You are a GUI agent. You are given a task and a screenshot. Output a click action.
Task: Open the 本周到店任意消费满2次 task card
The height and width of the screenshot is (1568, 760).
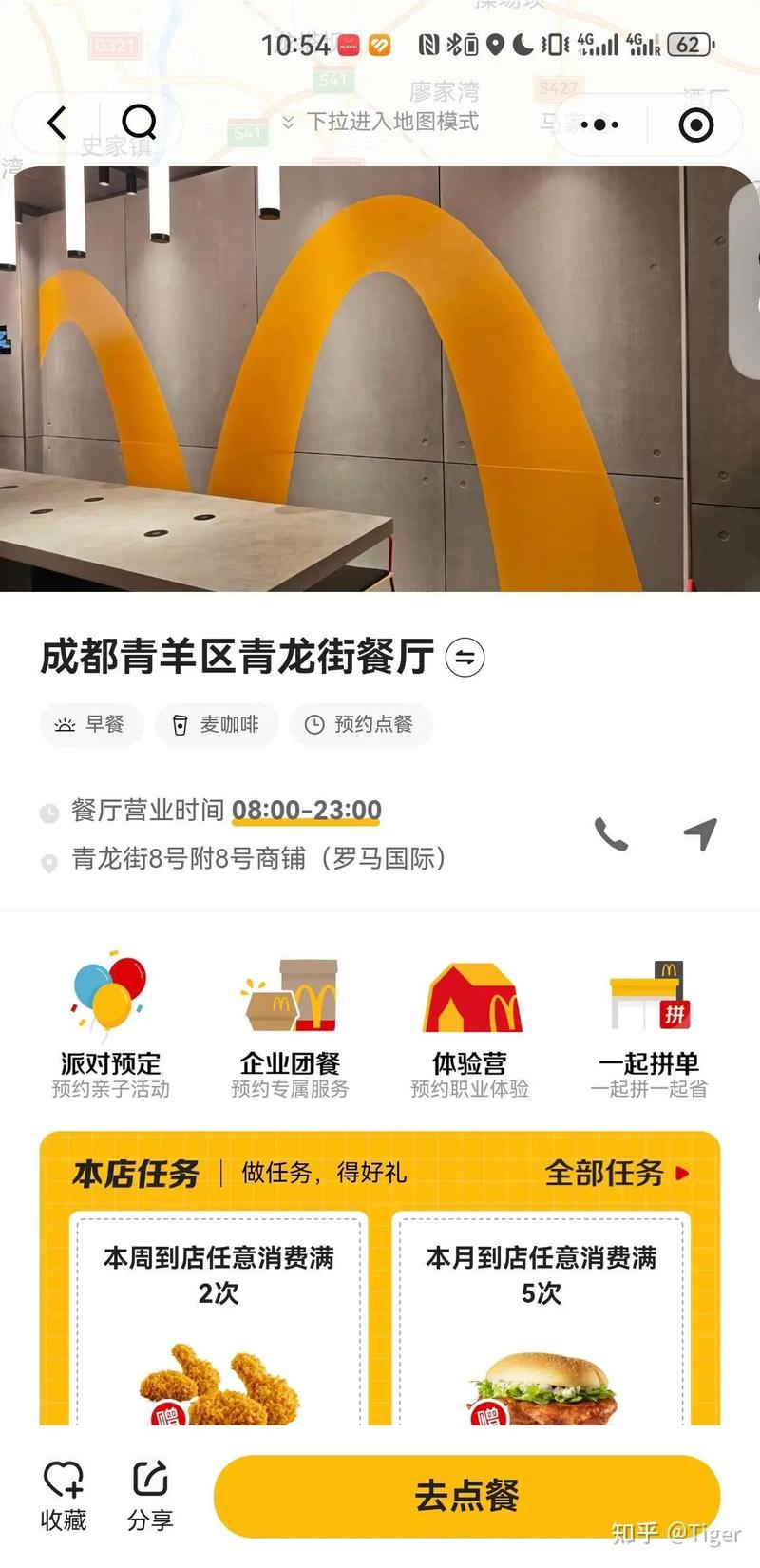[x=218, y=1321]
